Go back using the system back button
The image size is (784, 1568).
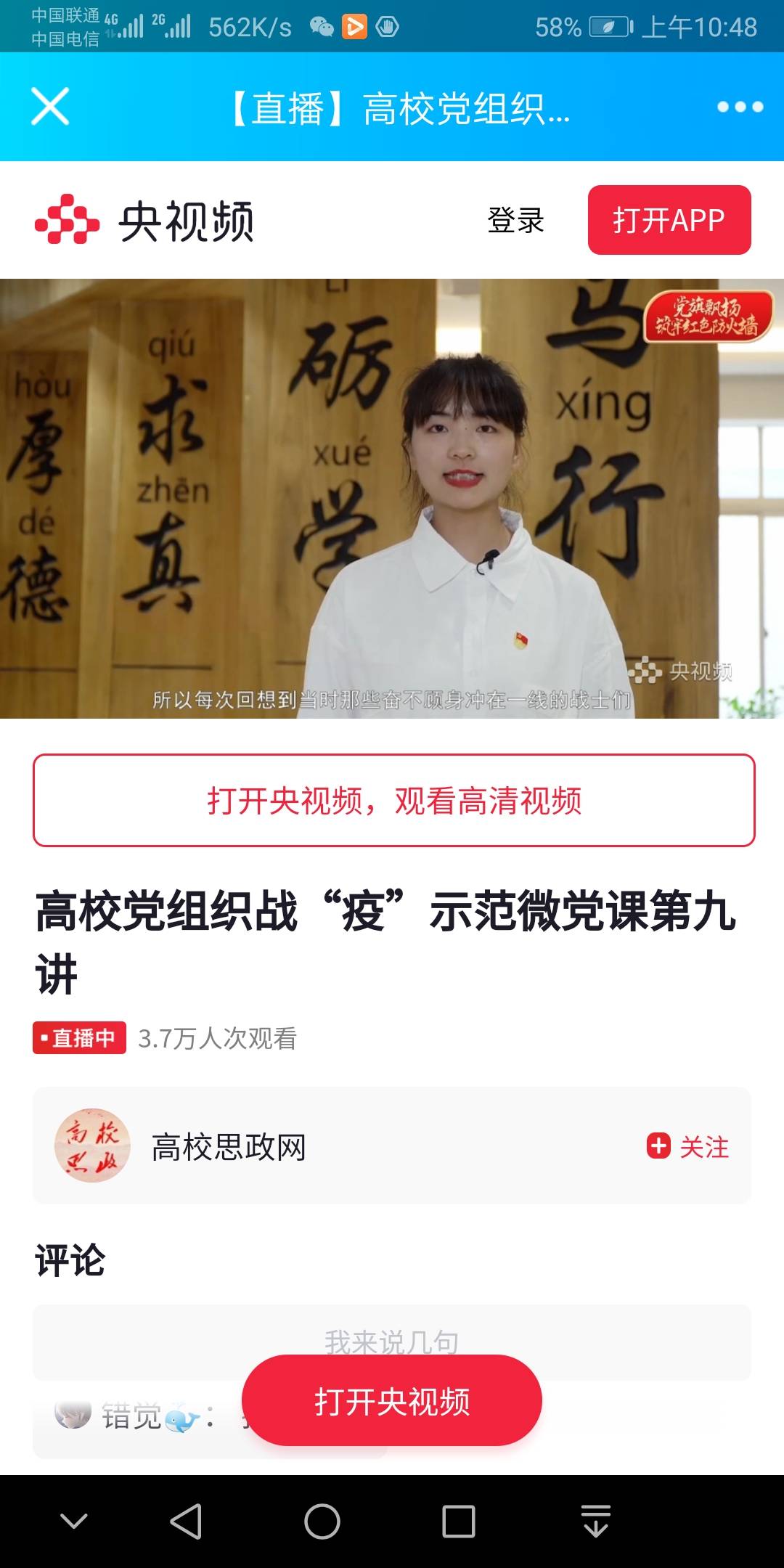(x=186, y=1522)
